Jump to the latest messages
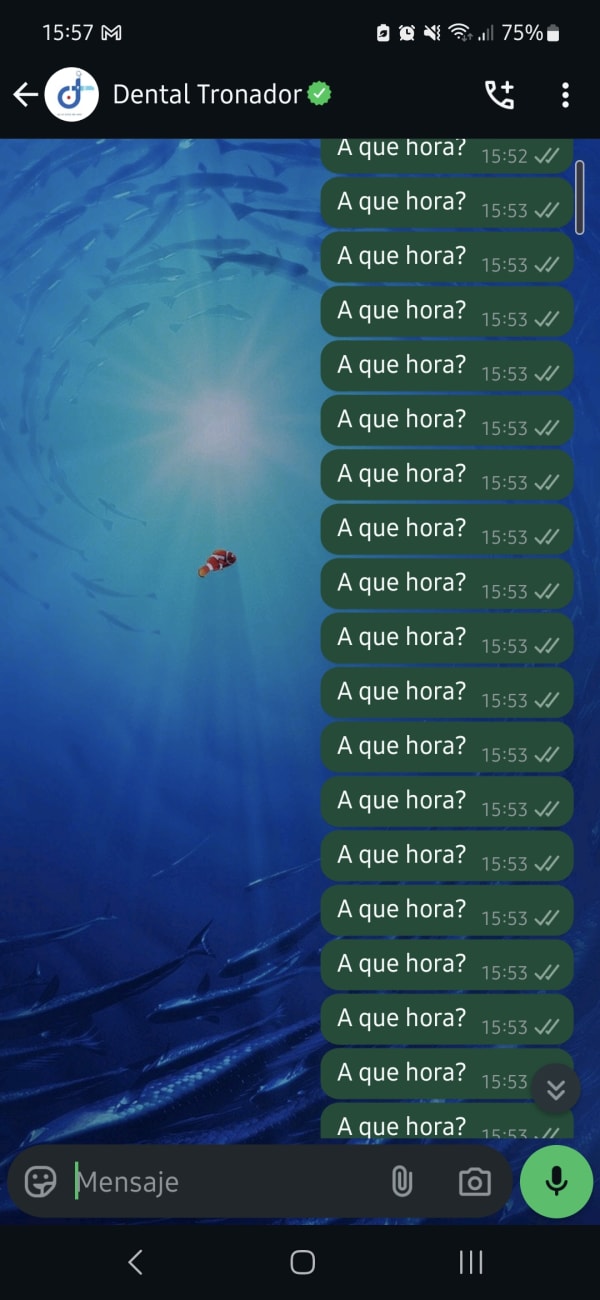 [556, 1089]
